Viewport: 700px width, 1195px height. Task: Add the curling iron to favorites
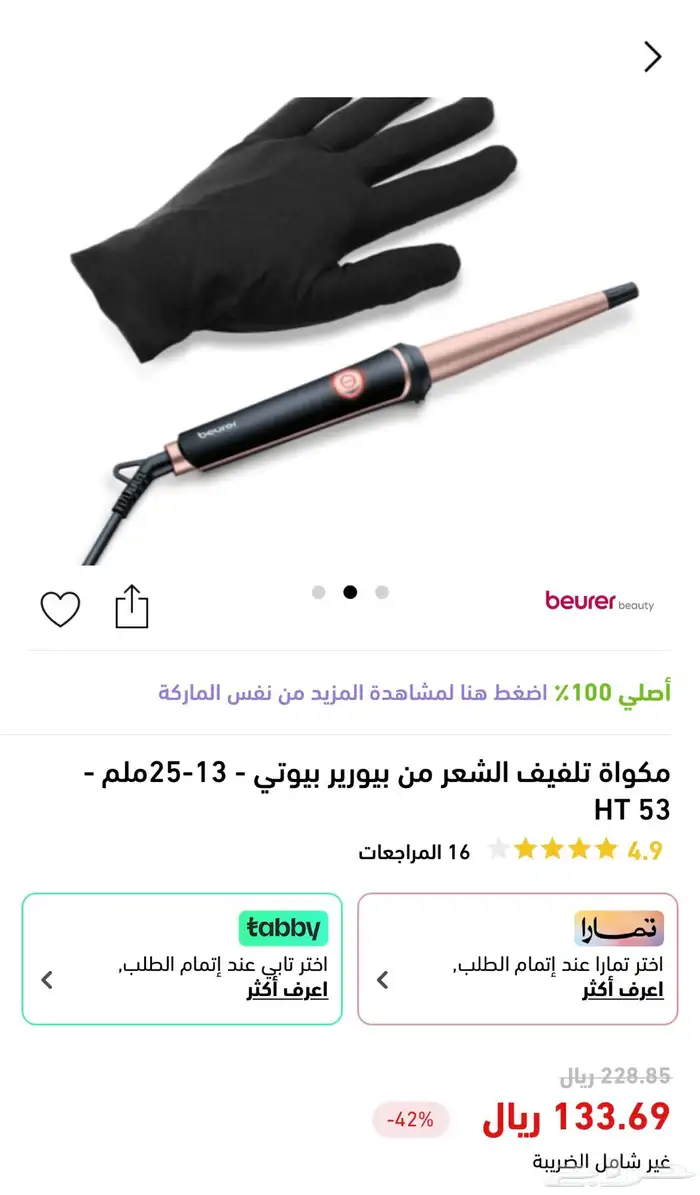60,608
